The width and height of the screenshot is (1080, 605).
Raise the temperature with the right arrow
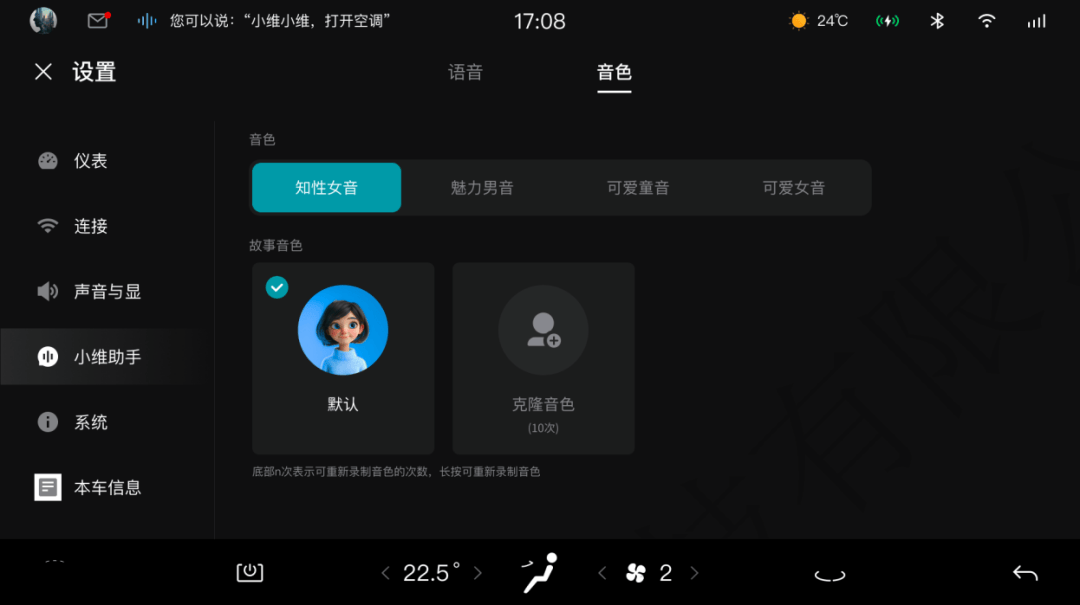point(478,573)
